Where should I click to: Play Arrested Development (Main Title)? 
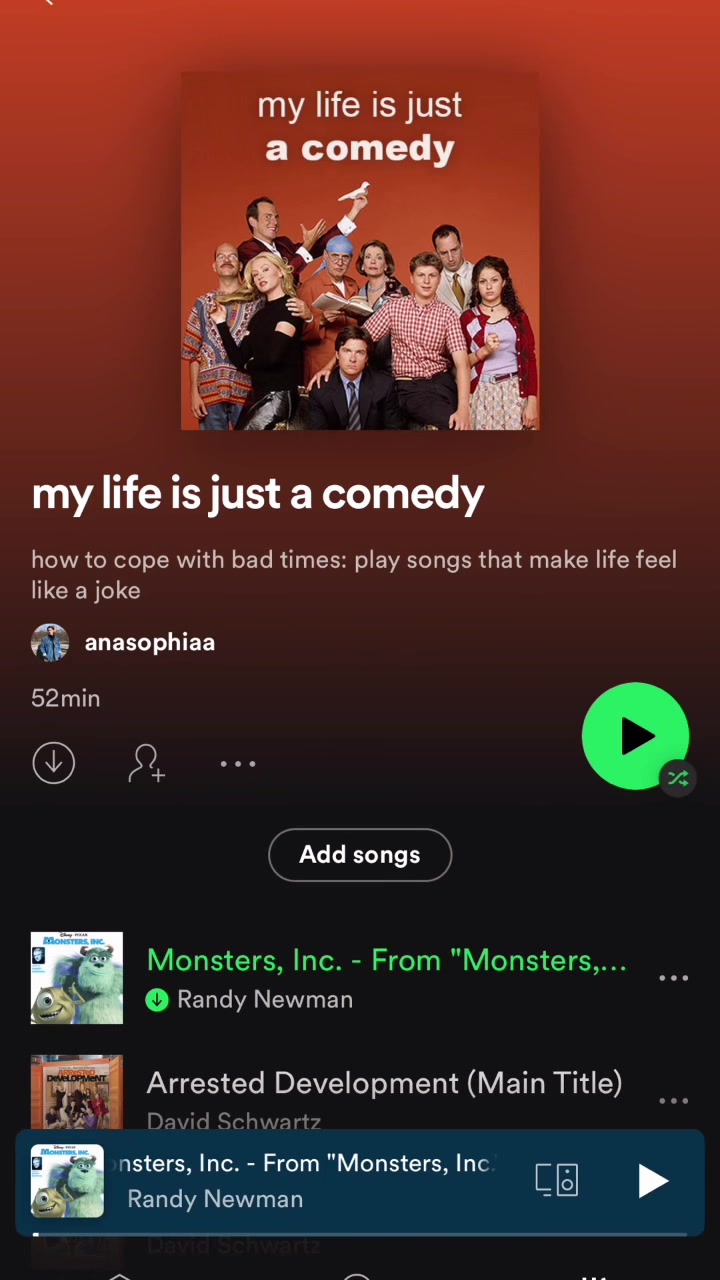coord(384,1084)
